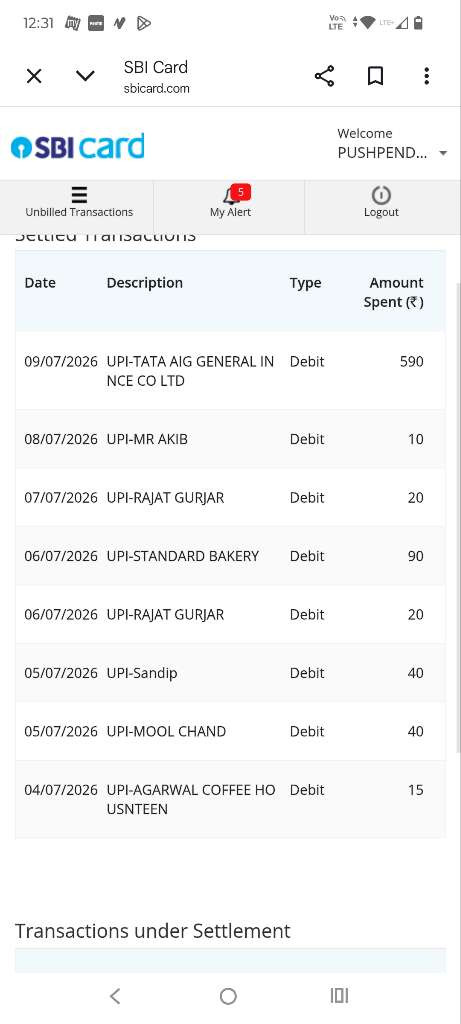Go back using system navigation
The image size is (461, 1024).
pos(115,996)
